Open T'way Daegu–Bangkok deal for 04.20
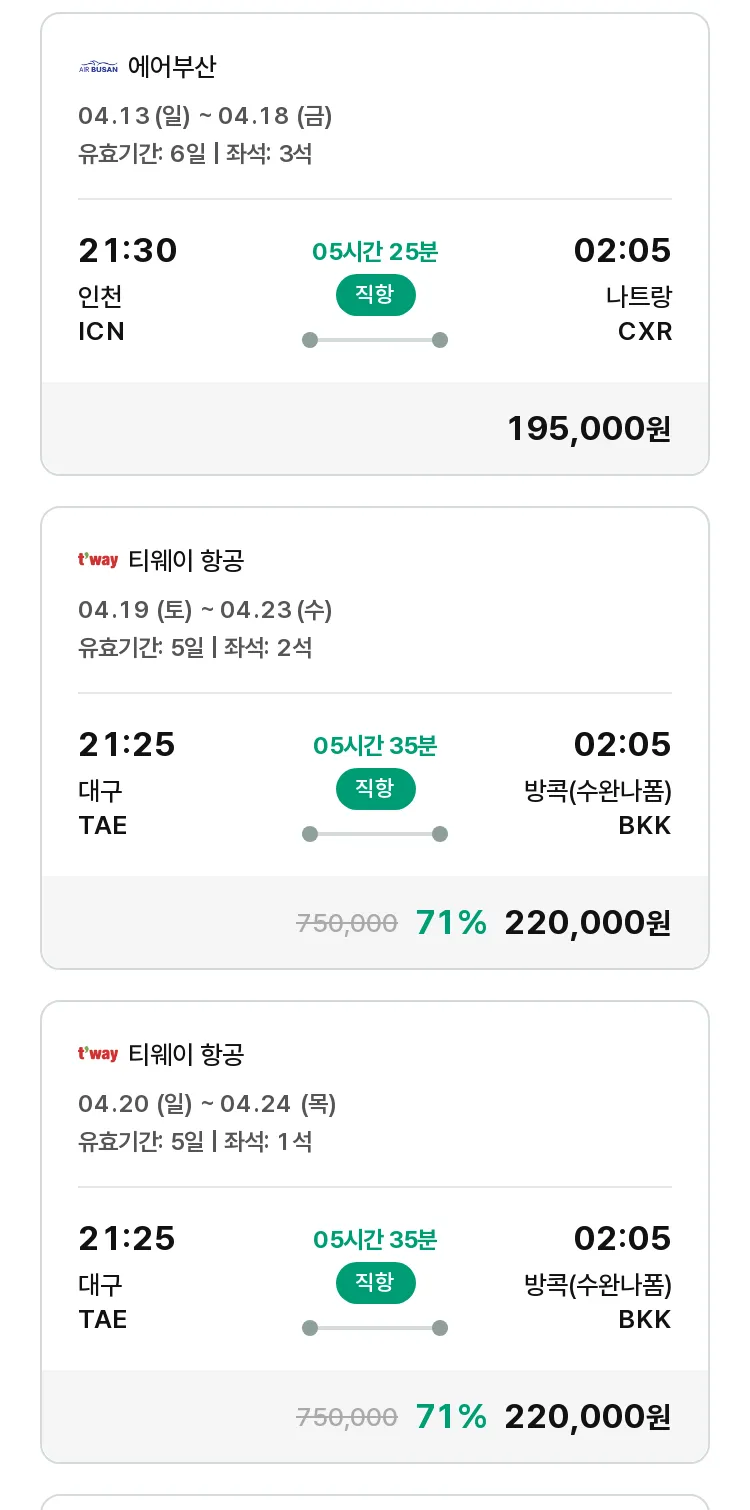This screenshot has height=1510, width=750. (x=375, y=1232)
